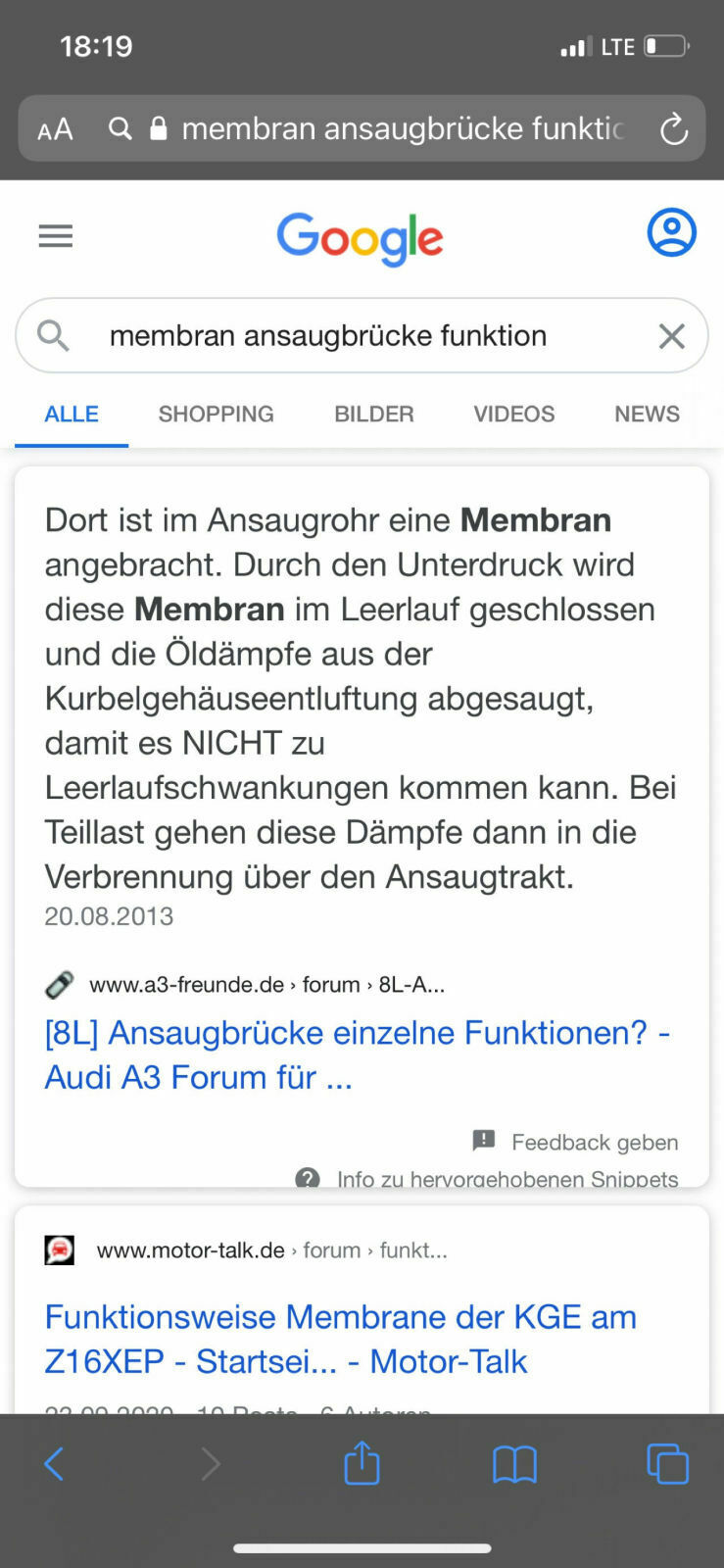This screenshot has height=1568, width=724.
Task: Open the Google side menu via hamburger icon
Action: (56, 235)
